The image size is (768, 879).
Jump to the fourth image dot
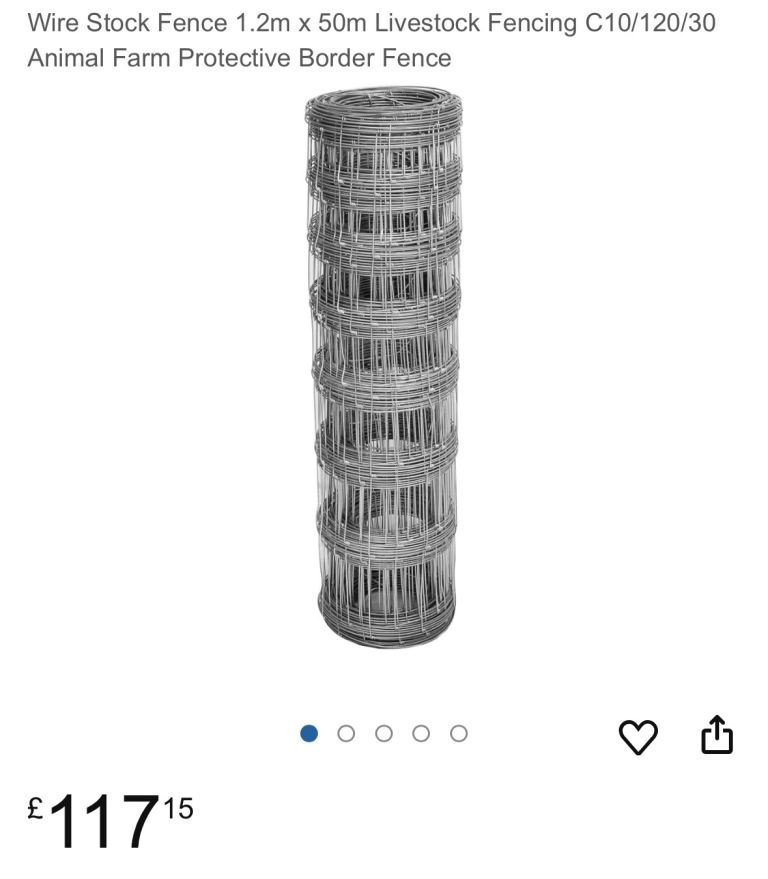(421, 734)
